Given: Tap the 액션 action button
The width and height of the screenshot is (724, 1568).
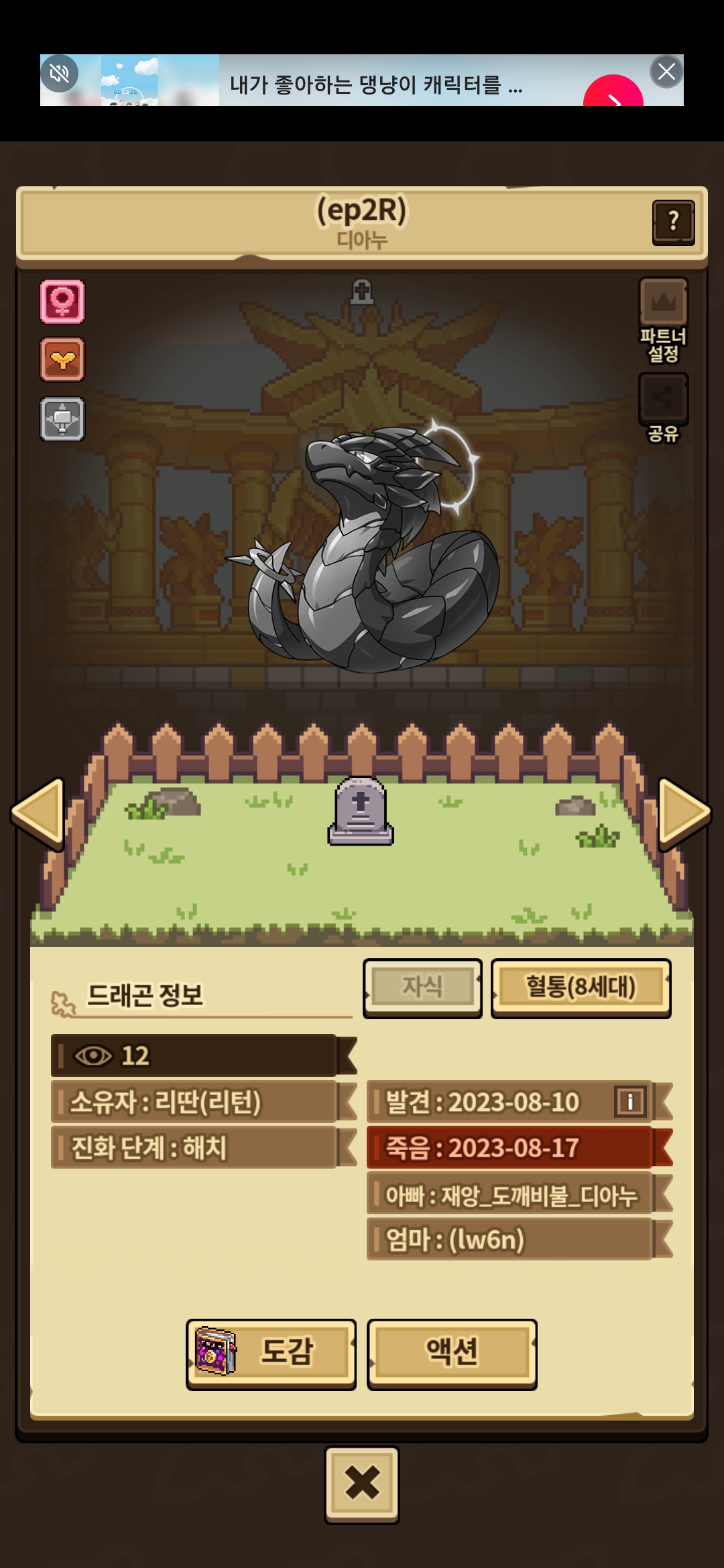Looking at the screenshot, I should pos(452,1354).
